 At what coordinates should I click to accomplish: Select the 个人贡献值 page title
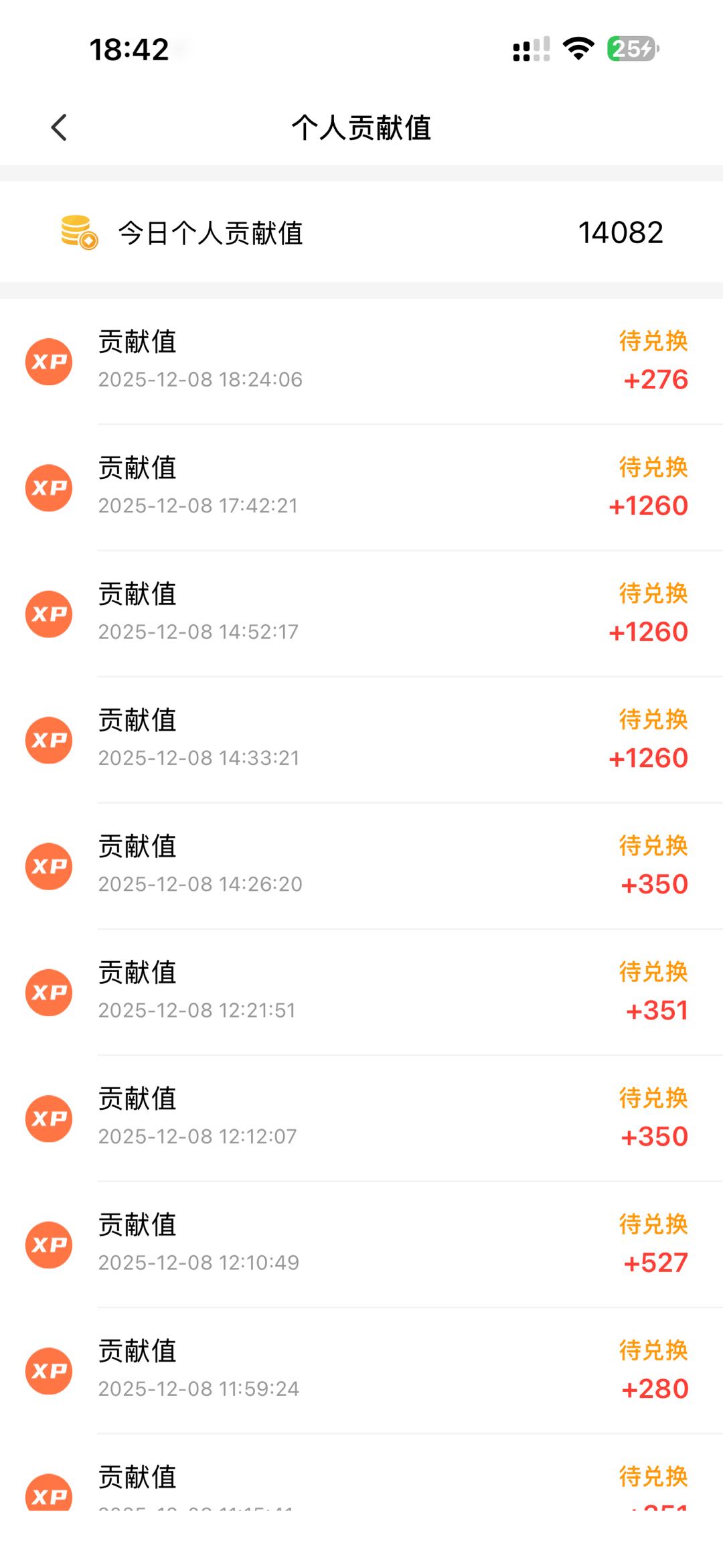click(x=361, y=128)
